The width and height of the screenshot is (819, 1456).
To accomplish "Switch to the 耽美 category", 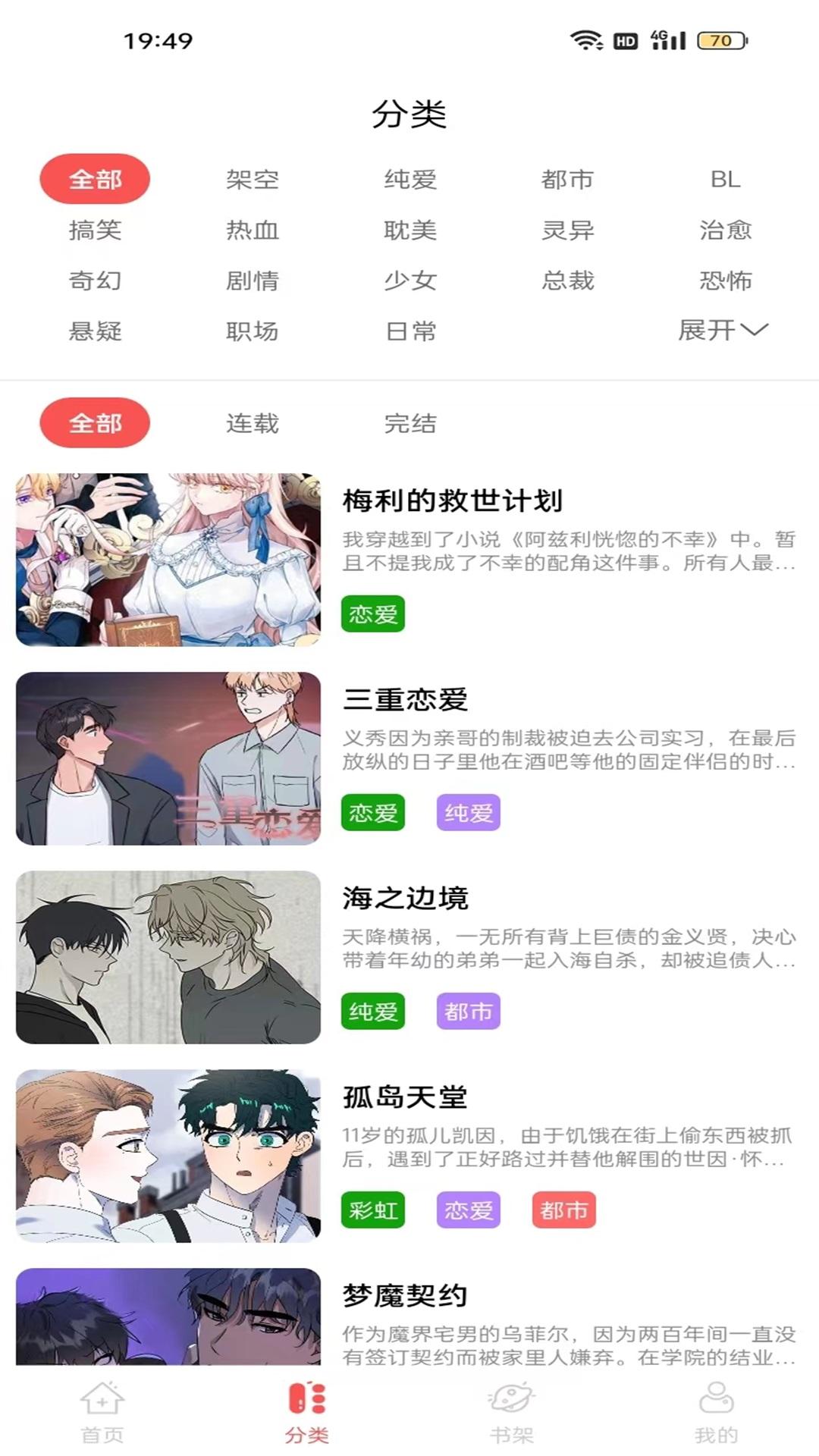I will coord(410,231).
